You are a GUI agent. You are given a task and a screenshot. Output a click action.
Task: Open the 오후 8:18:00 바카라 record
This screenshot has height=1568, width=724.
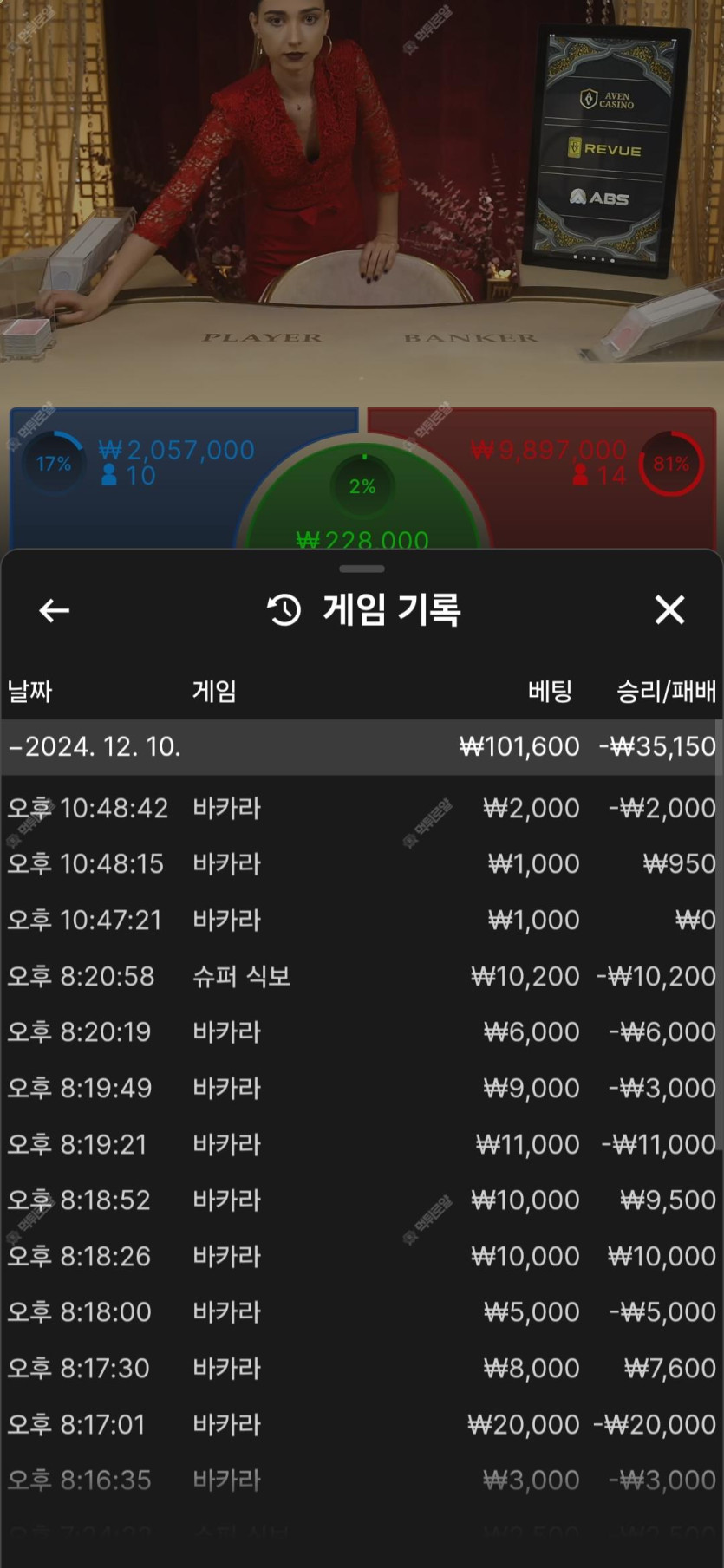click(x=361, y=1312)
